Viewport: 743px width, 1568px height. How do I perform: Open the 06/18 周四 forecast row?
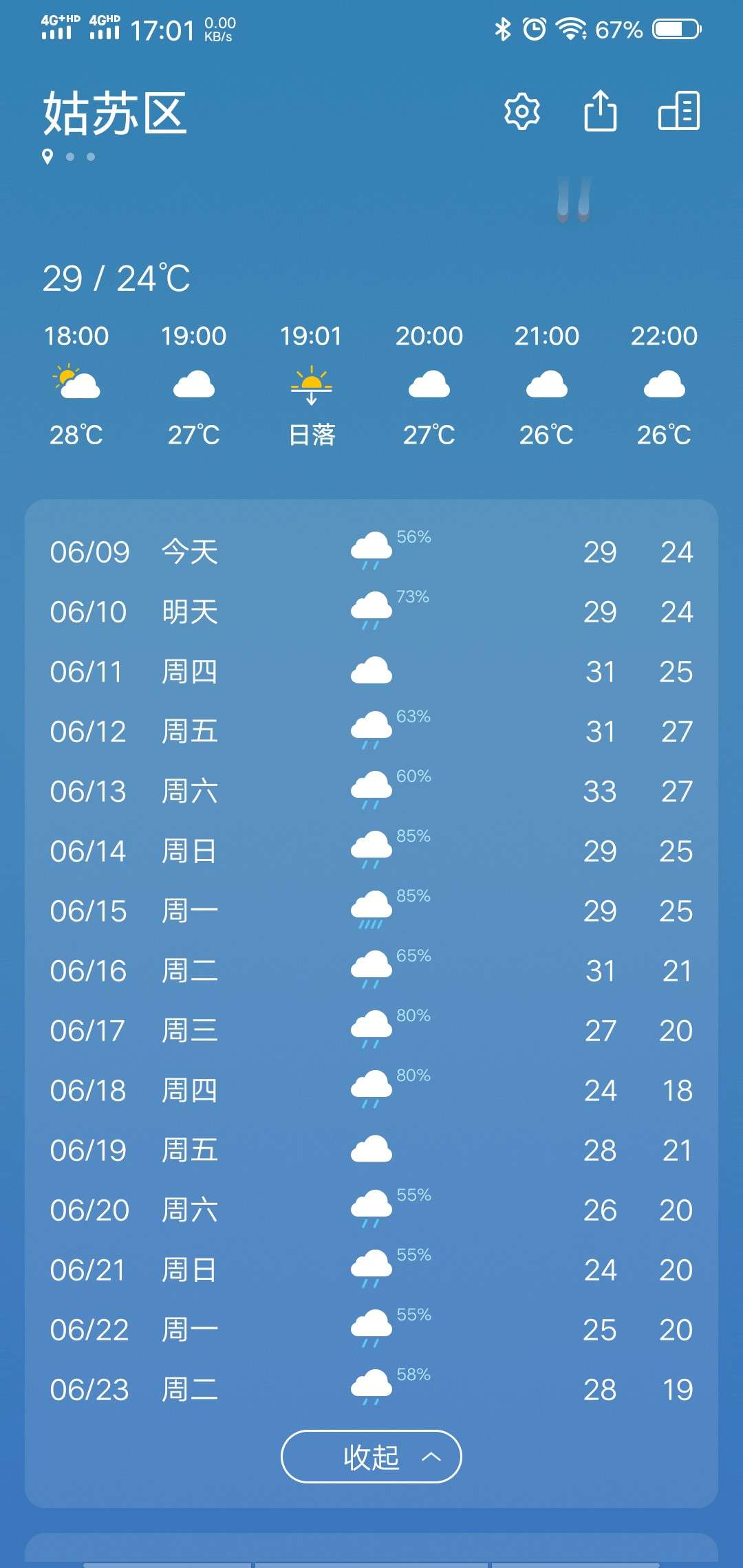click(371, 1091)
